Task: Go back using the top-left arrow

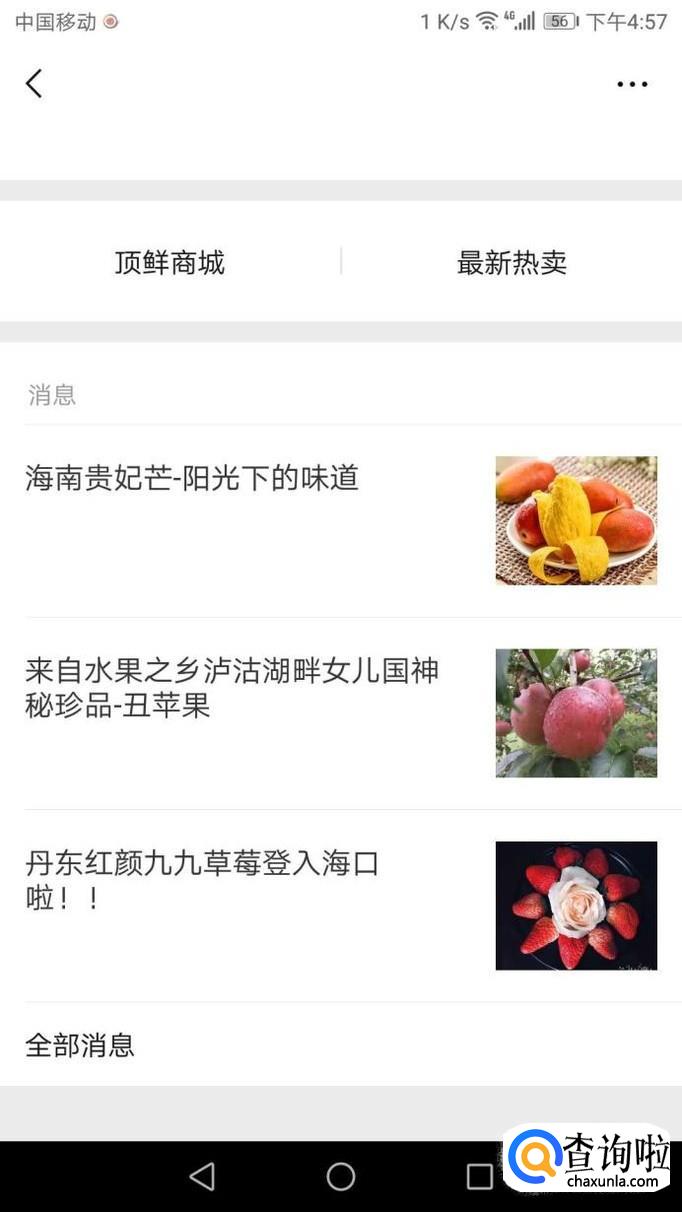Action: [x=34, y=84]
